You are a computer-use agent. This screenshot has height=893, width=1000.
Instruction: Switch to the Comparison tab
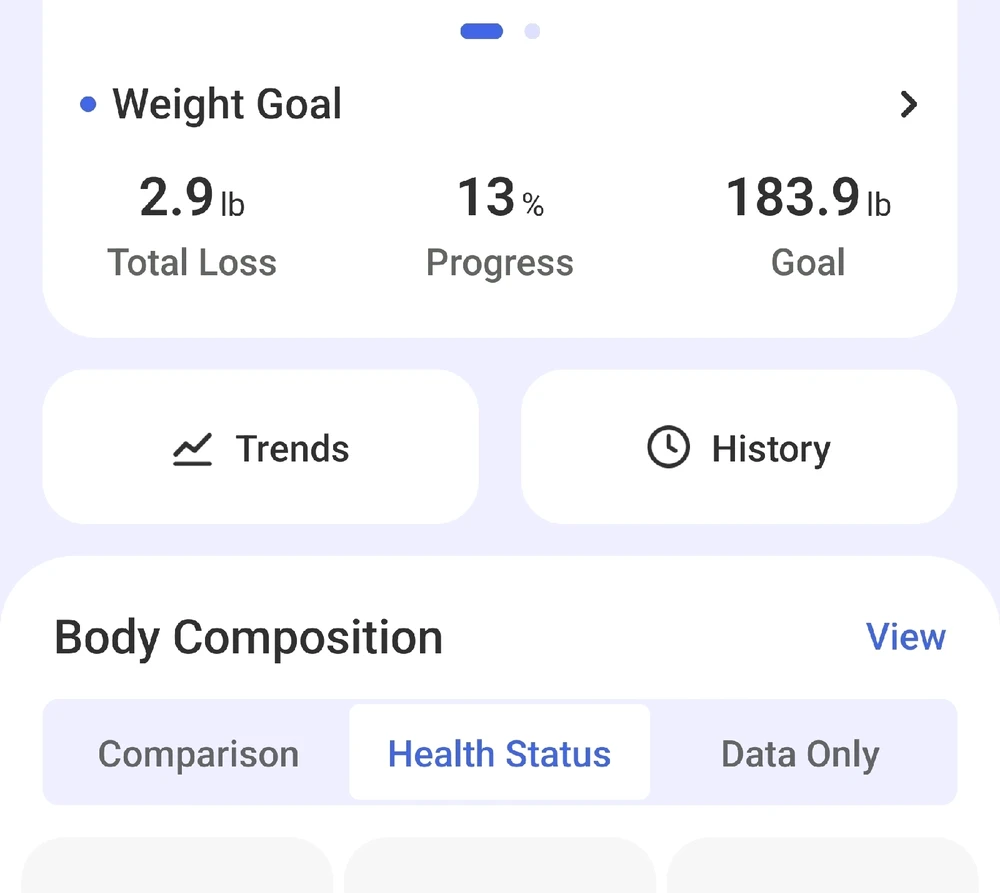click(x=198, y=753)
